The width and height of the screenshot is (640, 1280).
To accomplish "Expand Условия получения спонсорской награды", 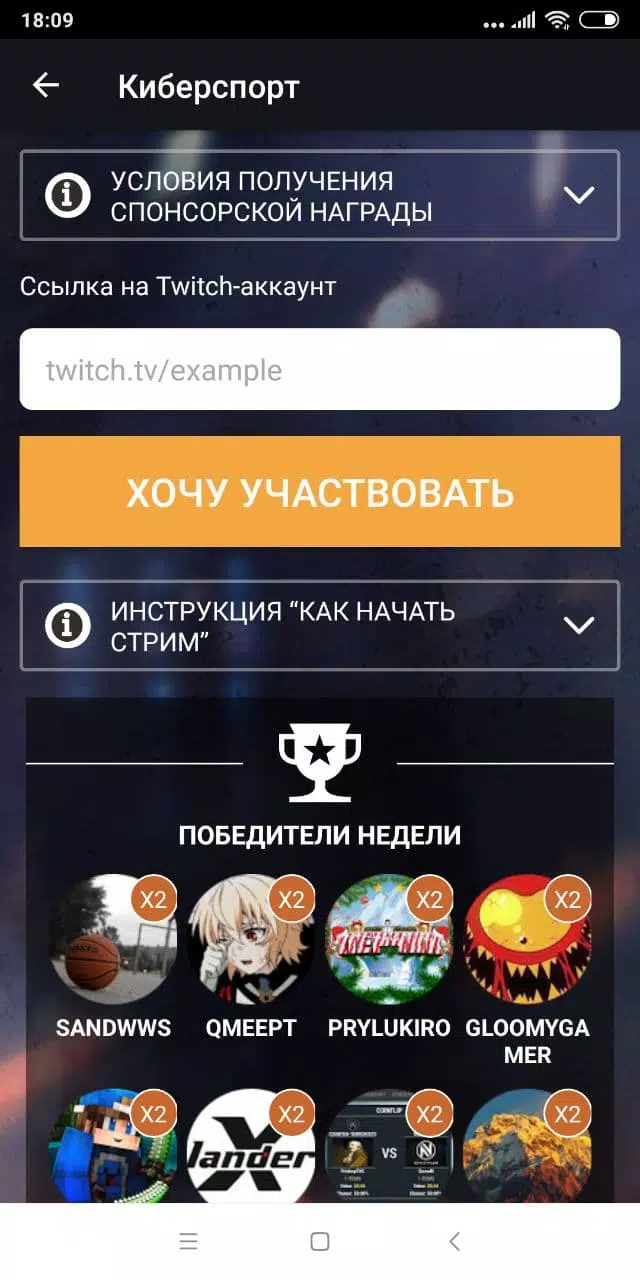I will tap(320, 195).
